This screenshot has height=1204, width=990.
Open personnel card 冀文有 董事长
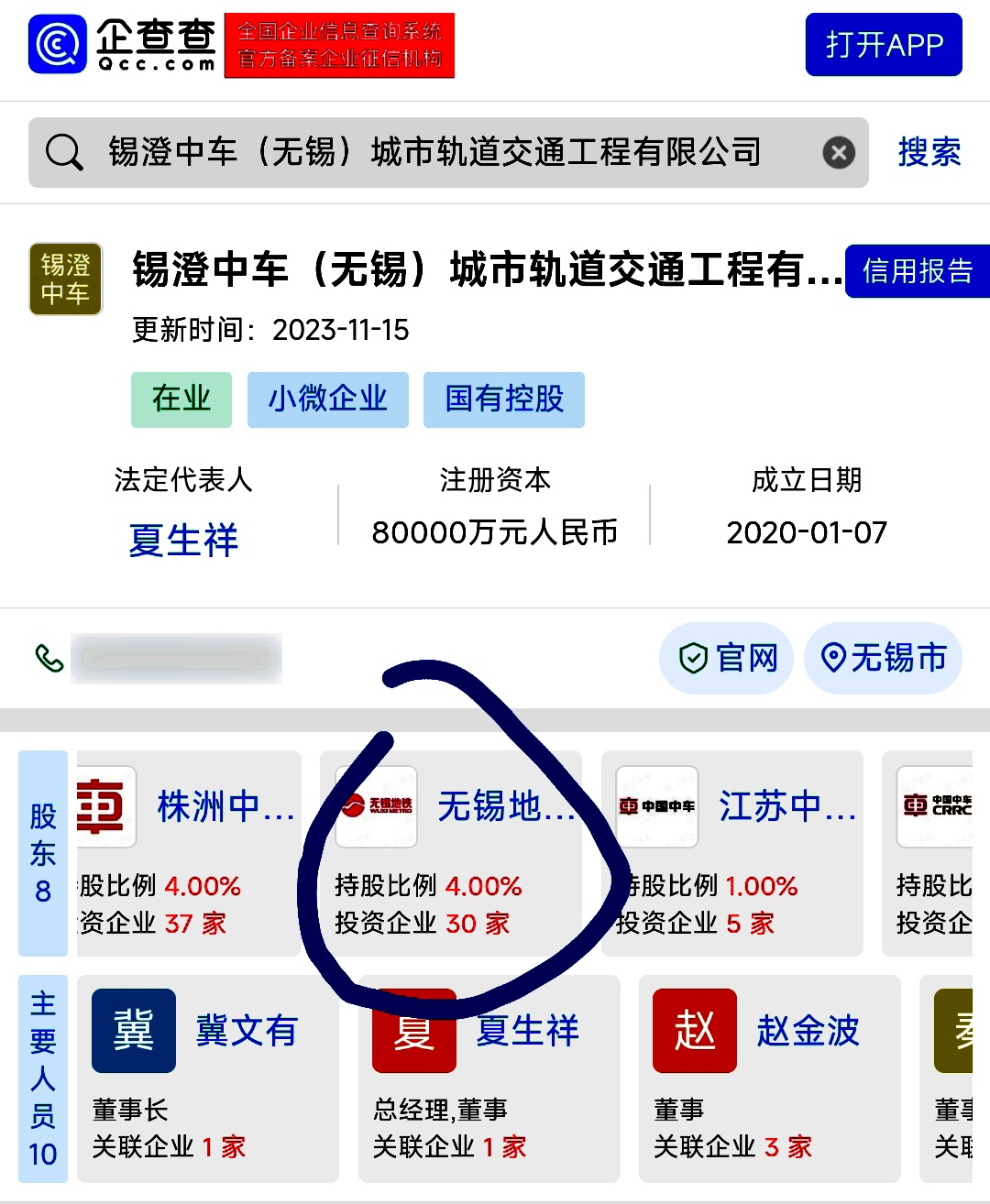click(x=207, y=1078)
